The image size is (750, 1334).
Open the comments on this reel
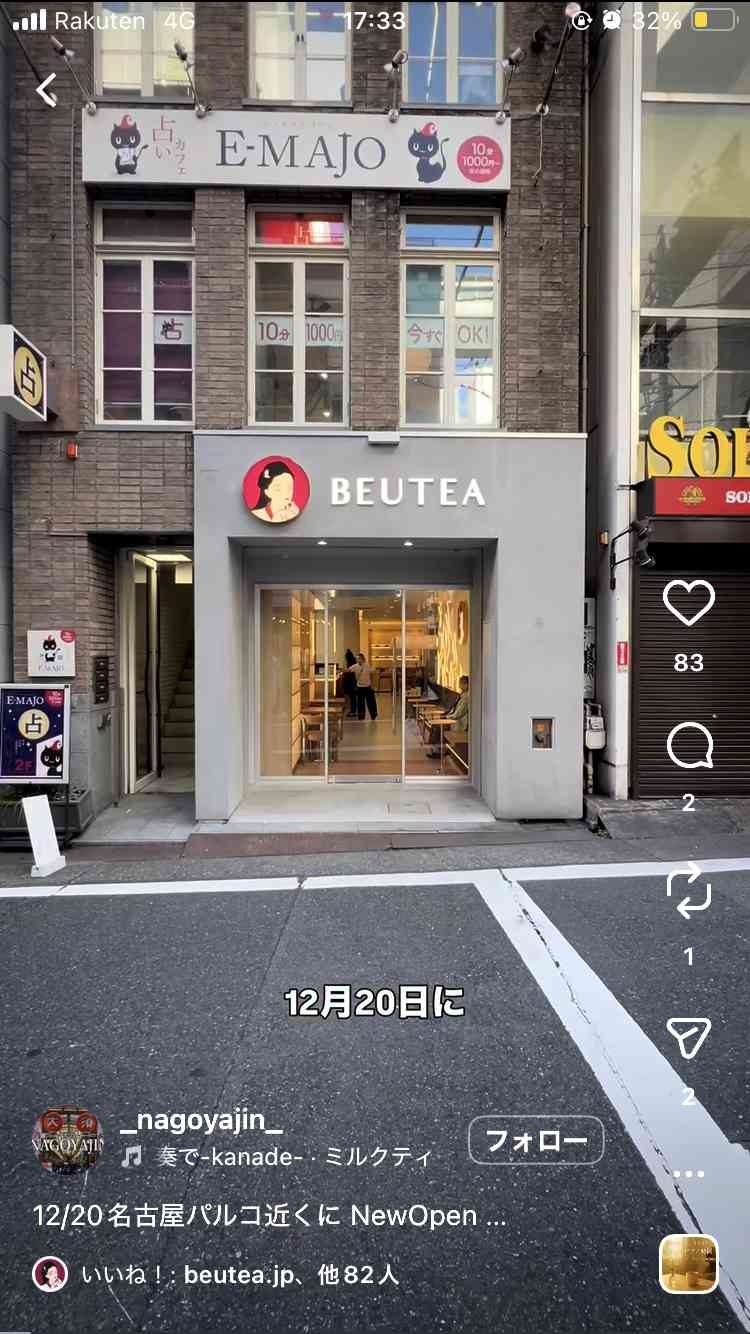[x=689, y=746]
